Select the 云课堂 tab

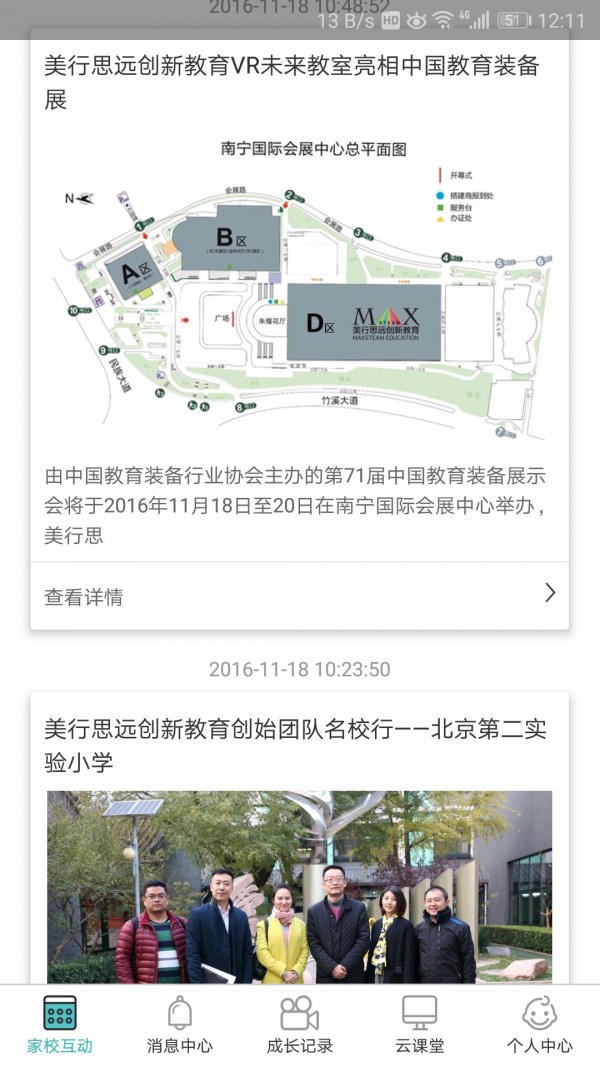tap(420, 1025)
